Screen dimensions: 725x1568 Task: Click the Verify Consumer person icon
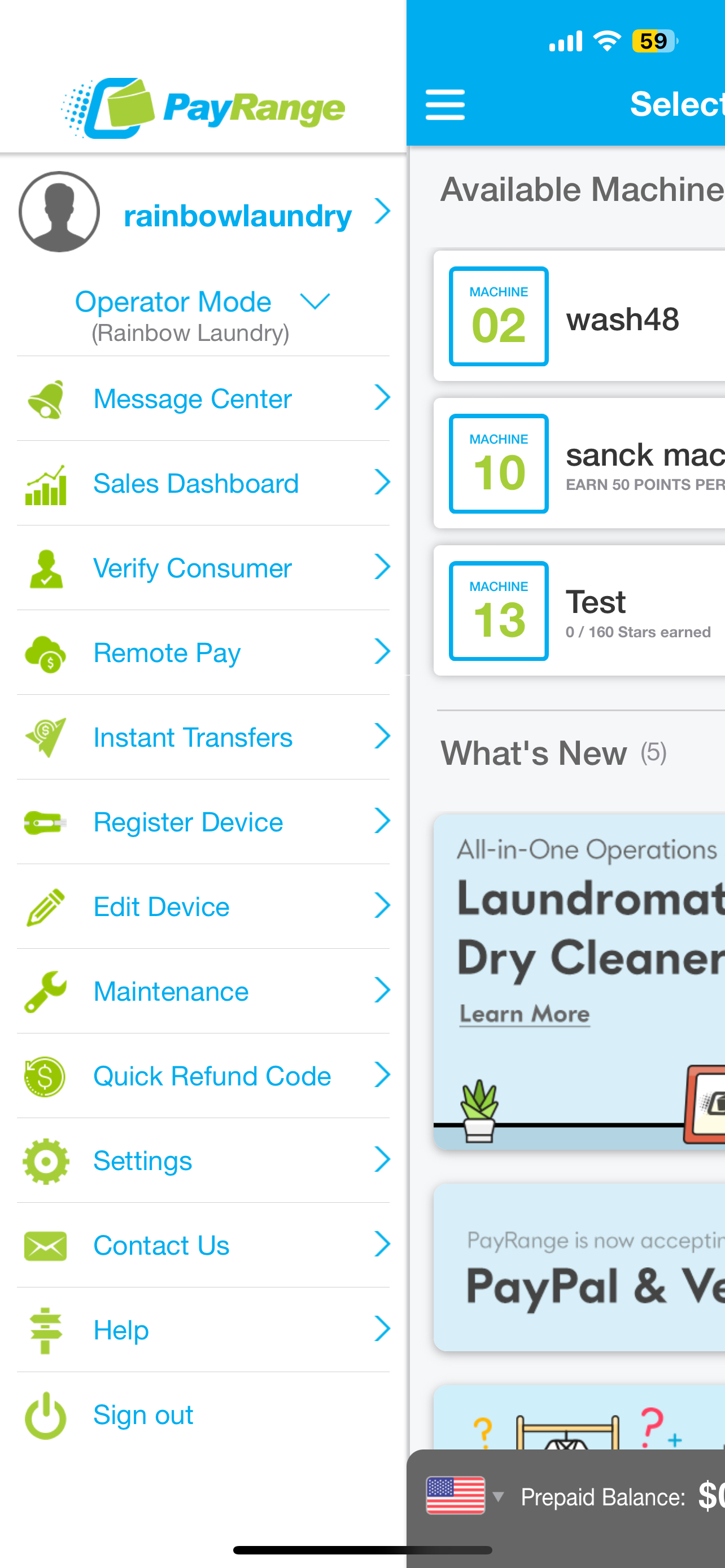click(x=46, y=567)
